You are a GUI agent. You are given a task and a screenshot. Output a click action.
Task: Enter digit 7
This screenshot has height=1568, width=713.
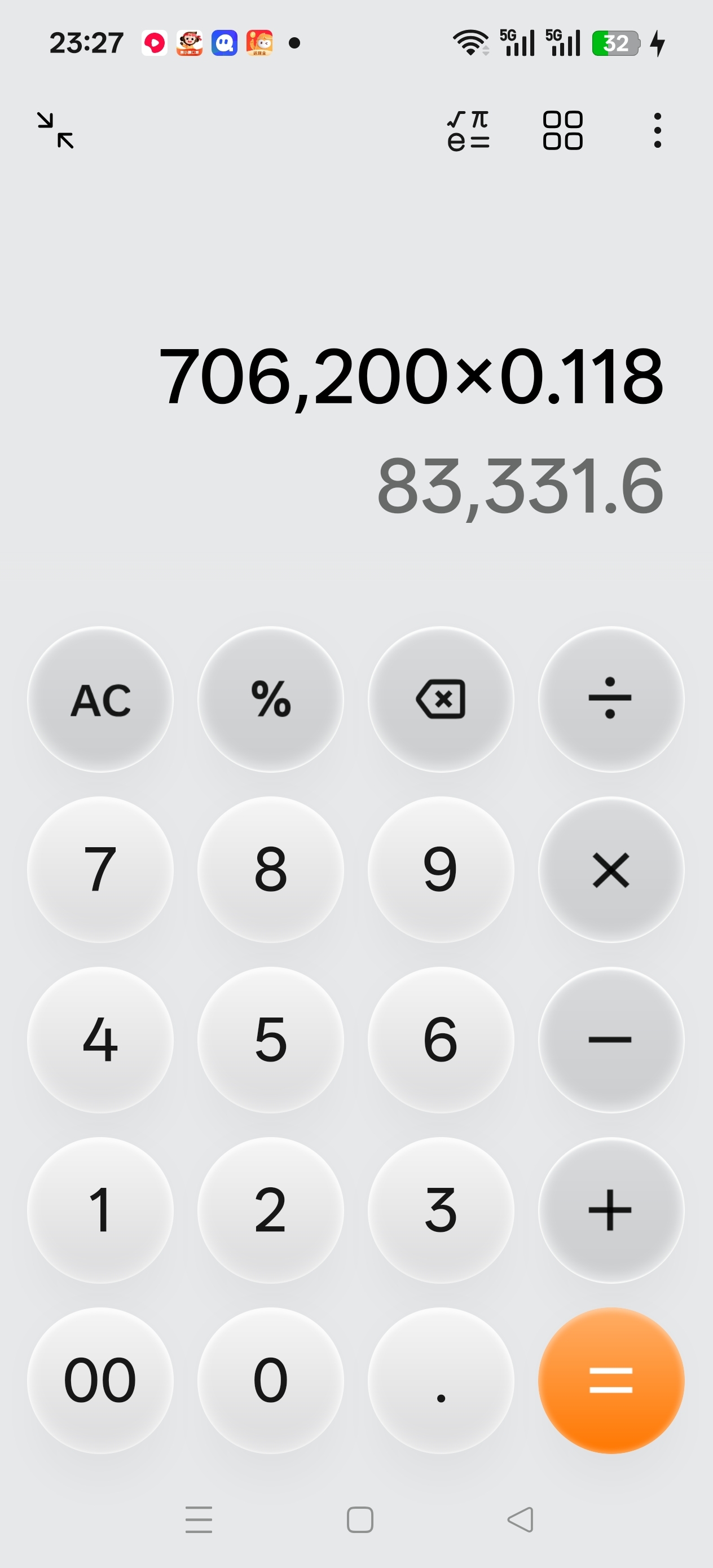(x=100, y=870)
